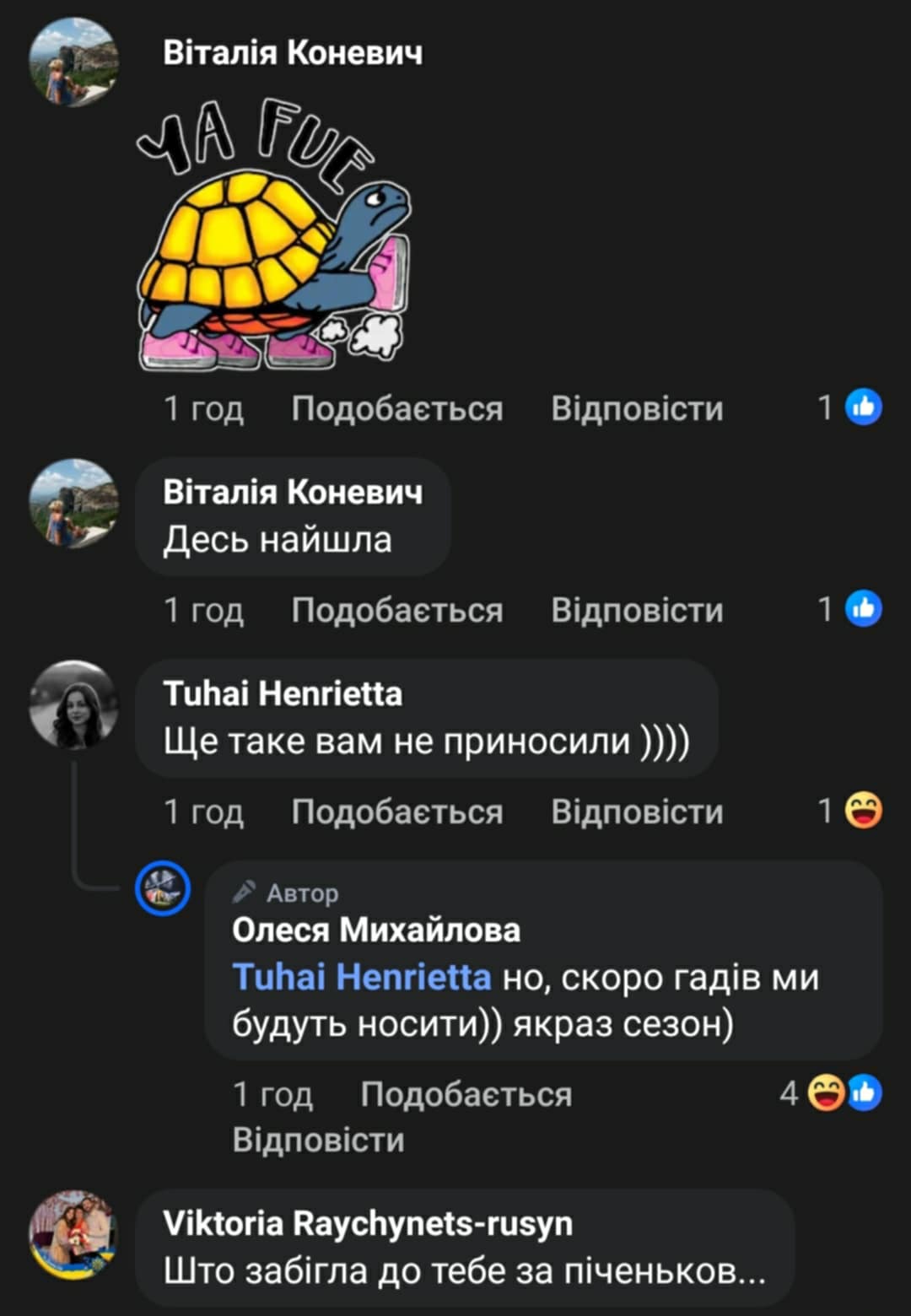Image resolution: width=911 pixels, height=1316 pixels.
Task: View reactions on Олеся Михайлова's reply
Action: (x=842, y=1093)
